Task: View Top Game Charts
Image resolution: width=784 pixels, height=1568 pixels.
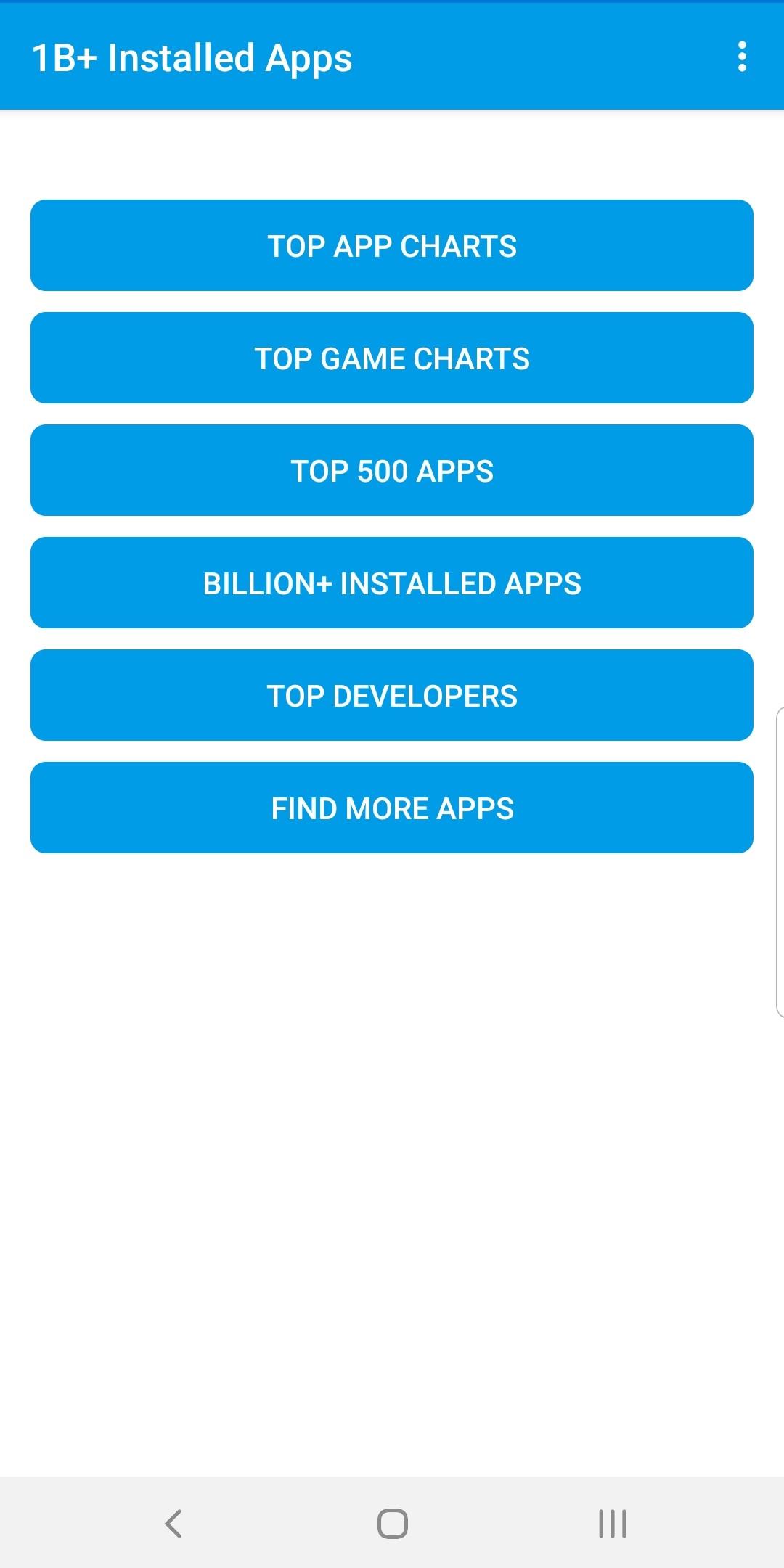Action: point(392,358)
